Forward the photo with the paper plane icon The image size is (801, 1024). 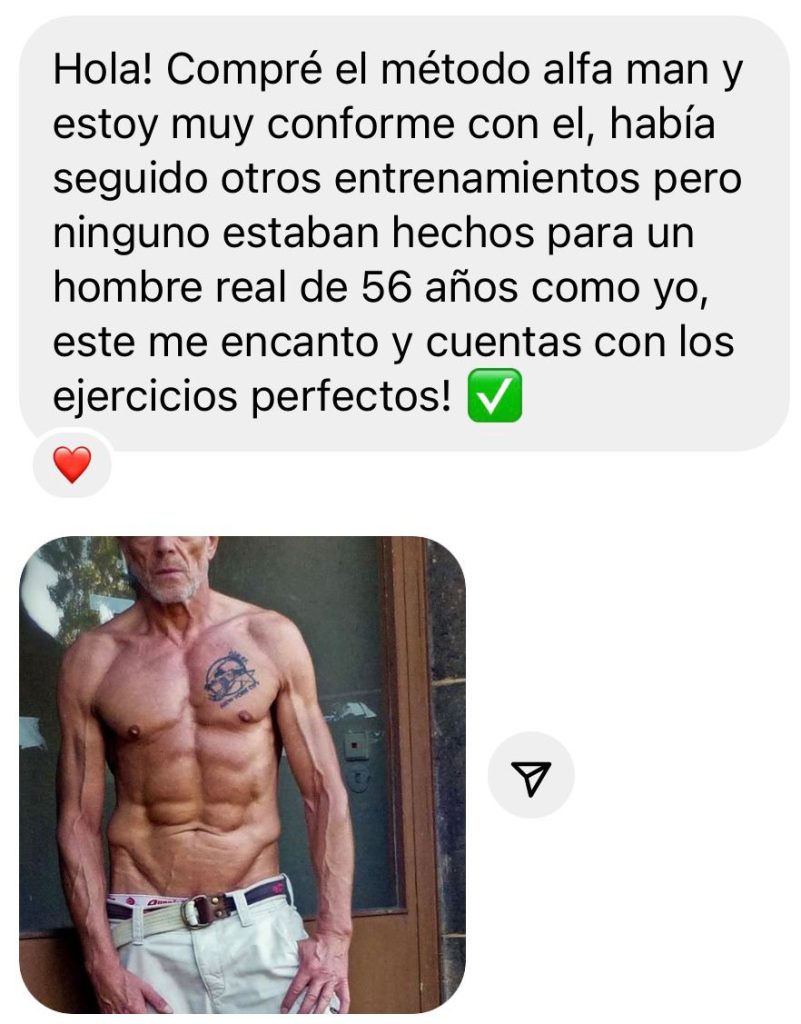(x=531, y=776)
